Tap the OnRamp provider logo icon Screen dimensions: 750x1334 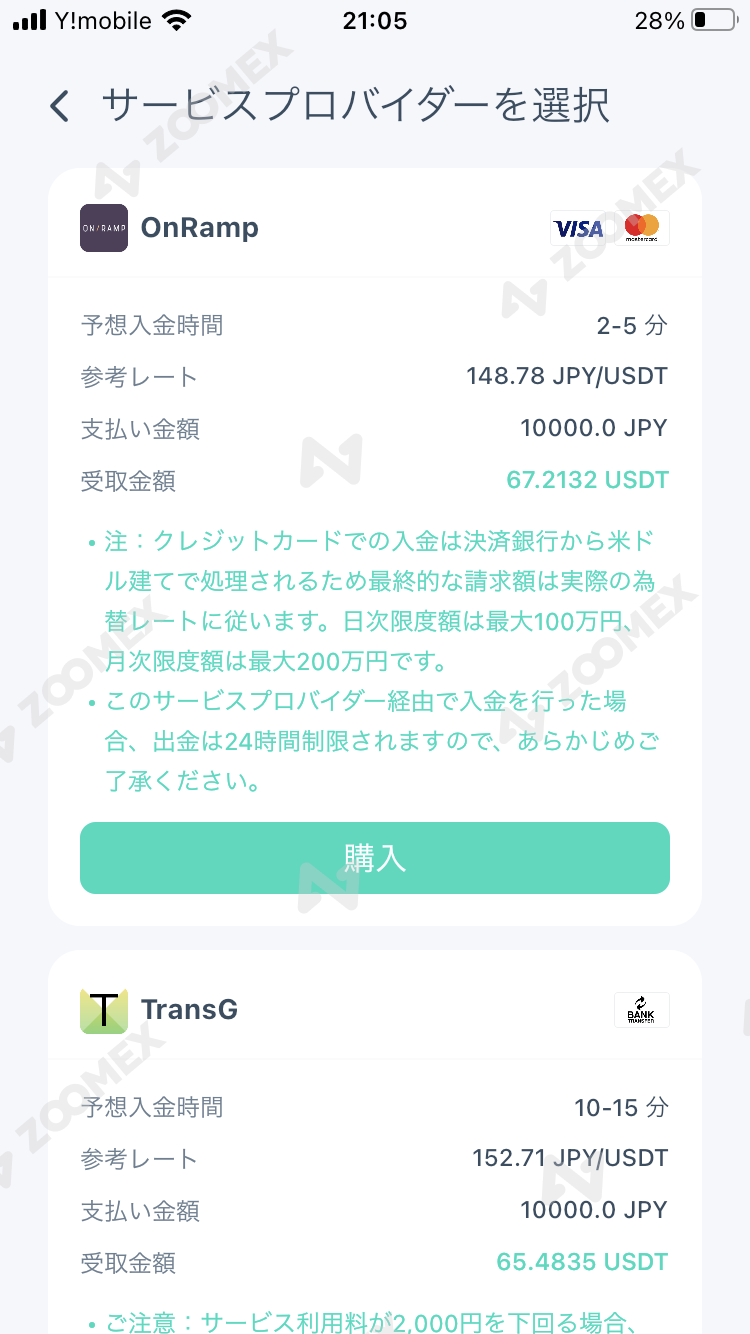pyautogui.click(x=103, y=228)
